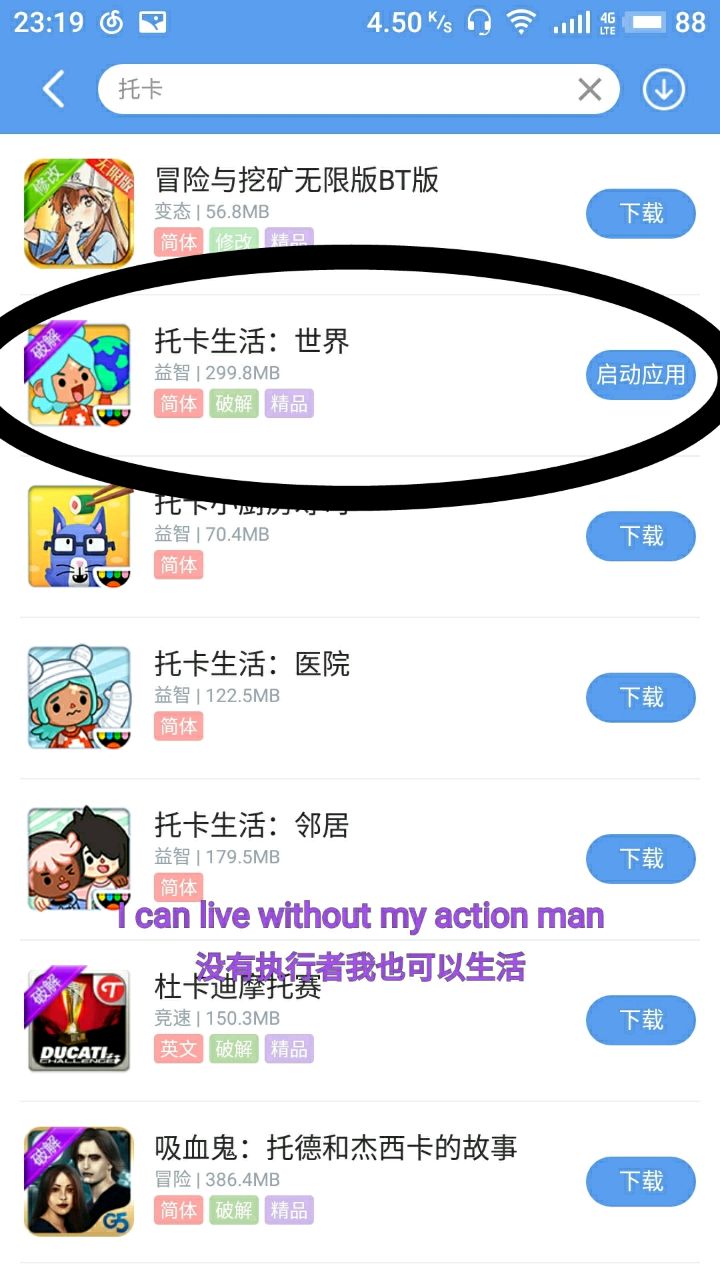Download 吸血鬼：托德和杰西卡的故事
The height and width of the screenshot is (1280, 720).
640,1181
